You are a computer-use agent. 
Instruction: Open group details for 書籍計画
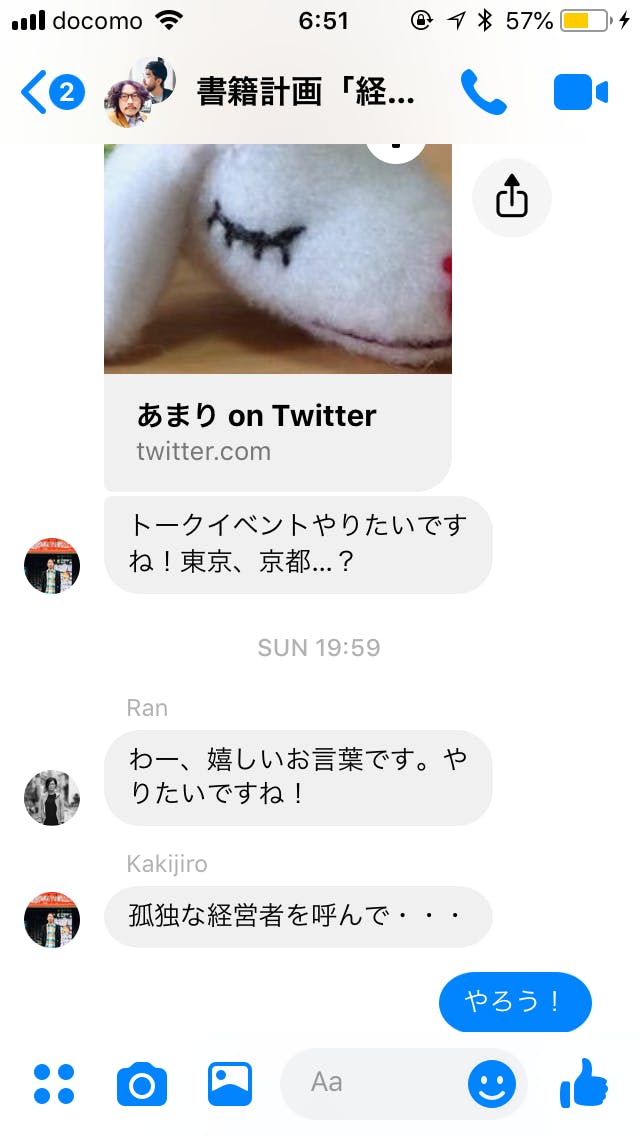click(305, 93)
